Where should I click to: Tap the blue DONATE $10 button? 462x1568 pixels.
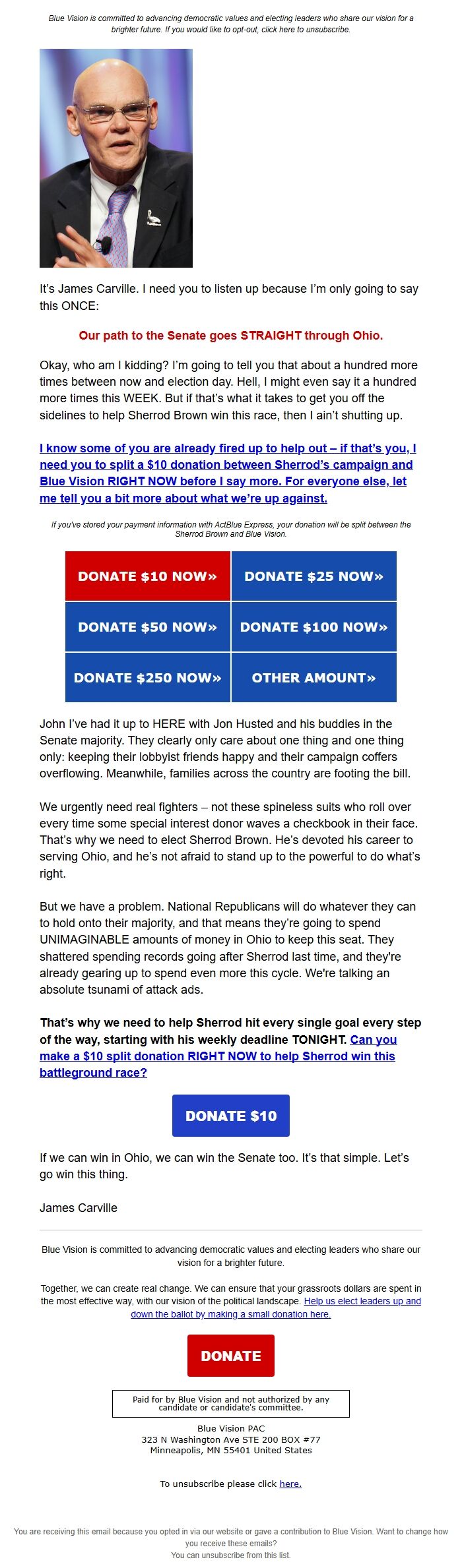tap(230, 1116)
